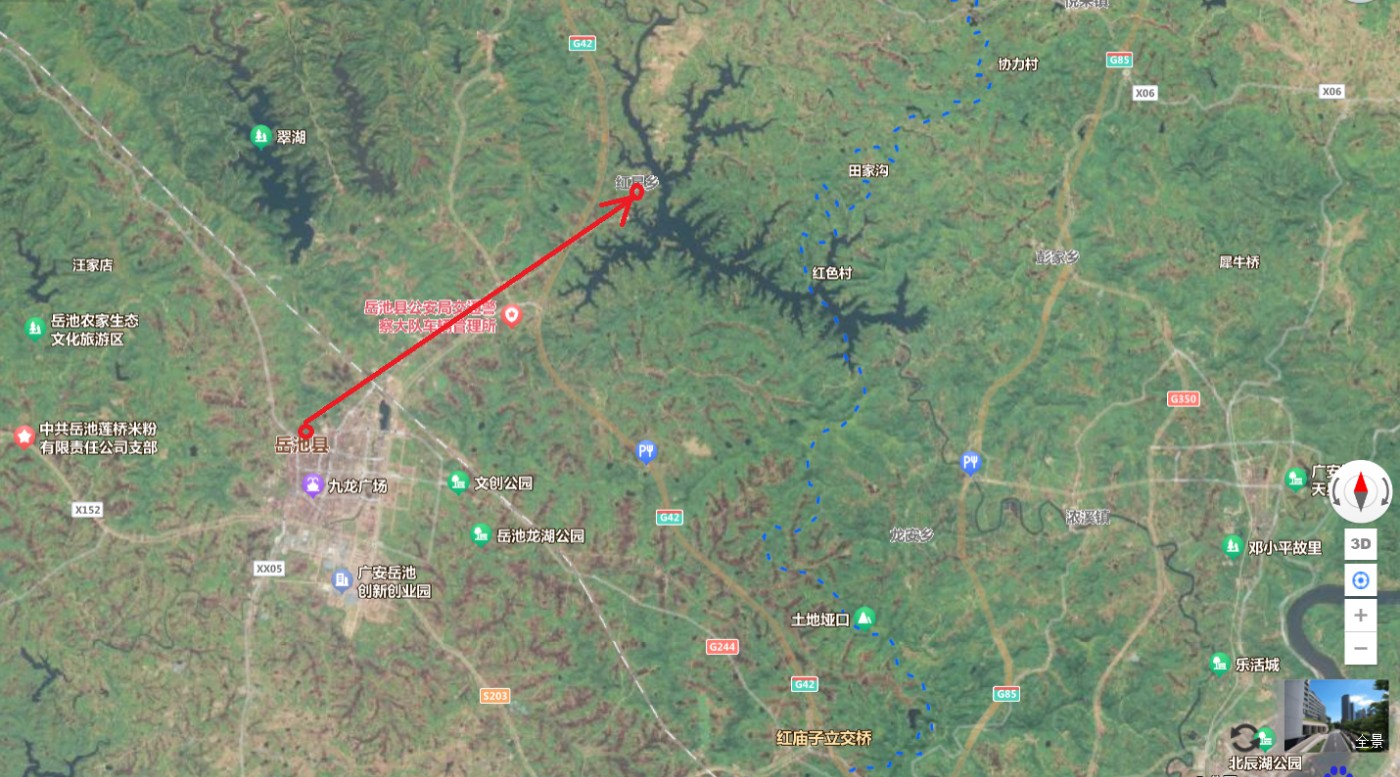The width and height of the screenshot is (1400, 777).
Task: Open the 九龙广场 marker
Action: point(312,486)
